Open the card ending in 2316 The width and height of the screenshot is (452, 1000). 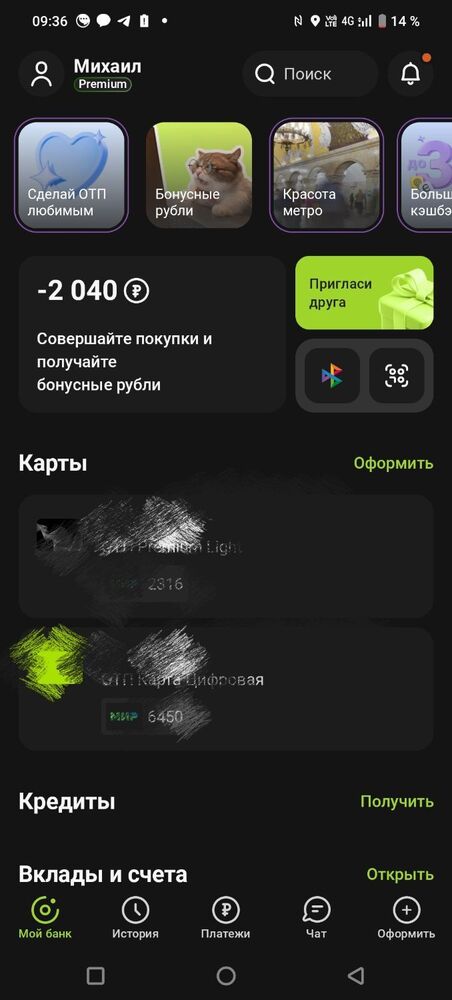226,556
